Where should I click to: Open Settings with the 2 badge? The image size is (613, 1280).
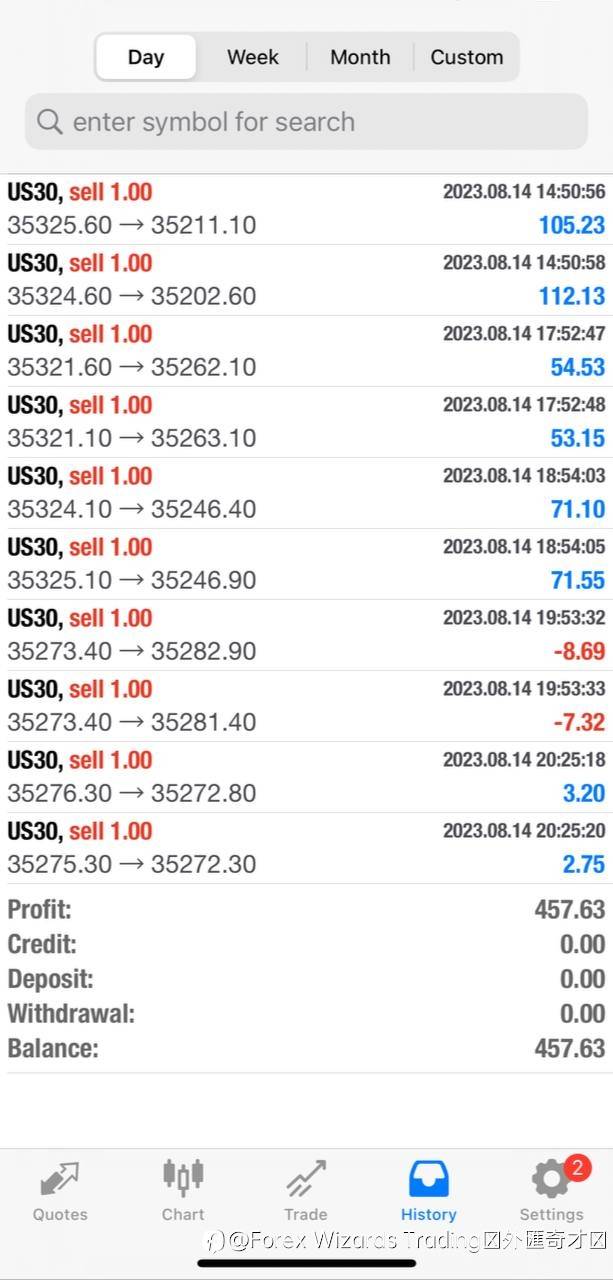point(551,1191)
